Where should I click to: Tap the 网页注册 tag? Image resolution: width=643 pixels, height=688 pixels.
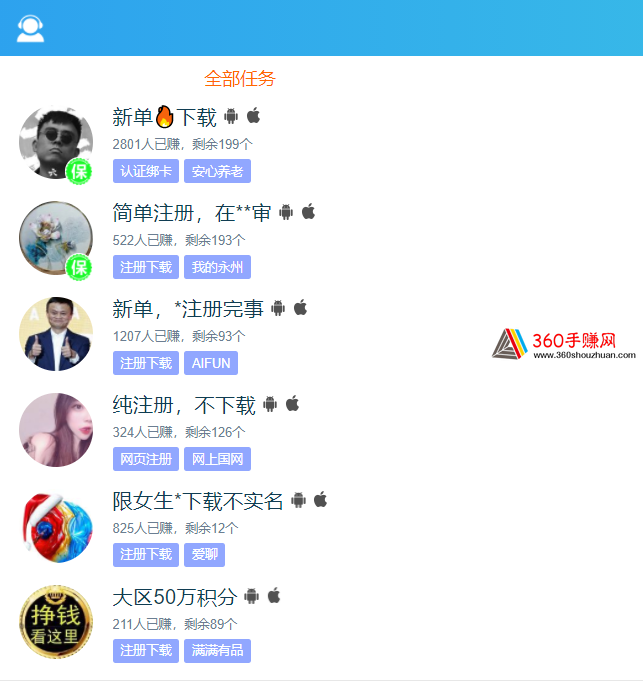(146, 459)
